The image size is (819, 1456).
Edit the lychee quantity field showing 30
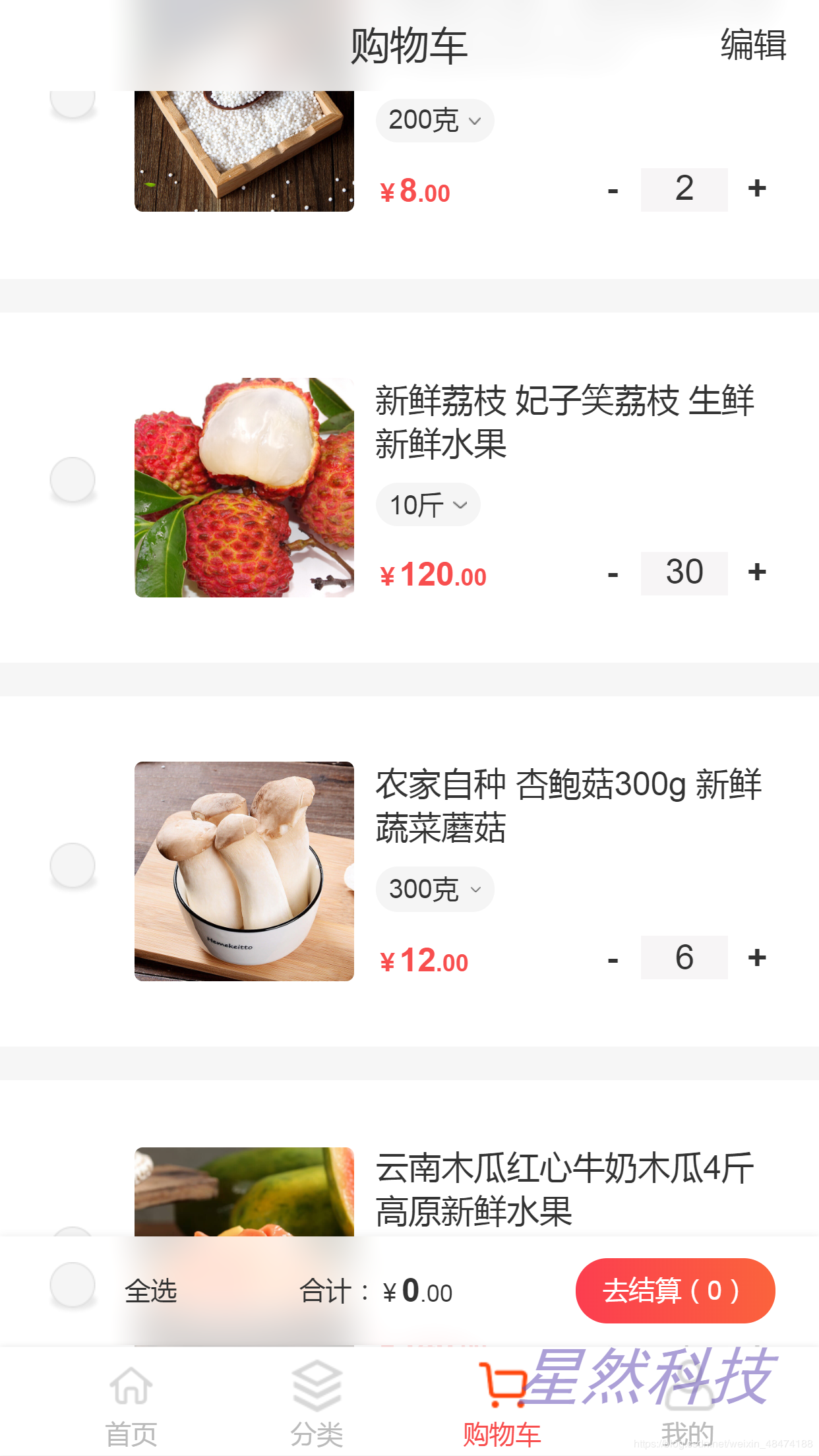point(684,573)
